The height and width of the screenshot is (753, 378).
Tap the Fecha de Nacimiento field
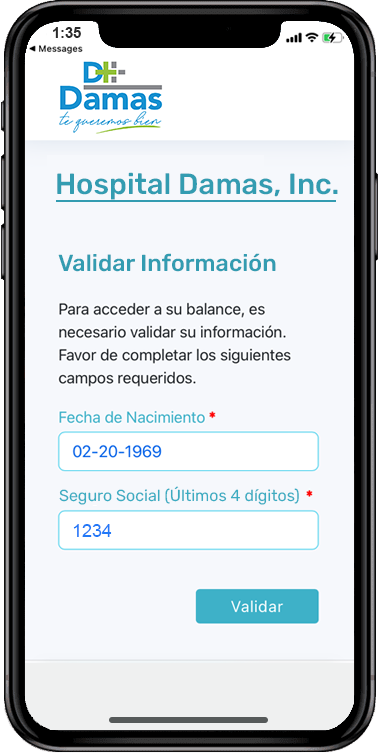click(188, 451)
